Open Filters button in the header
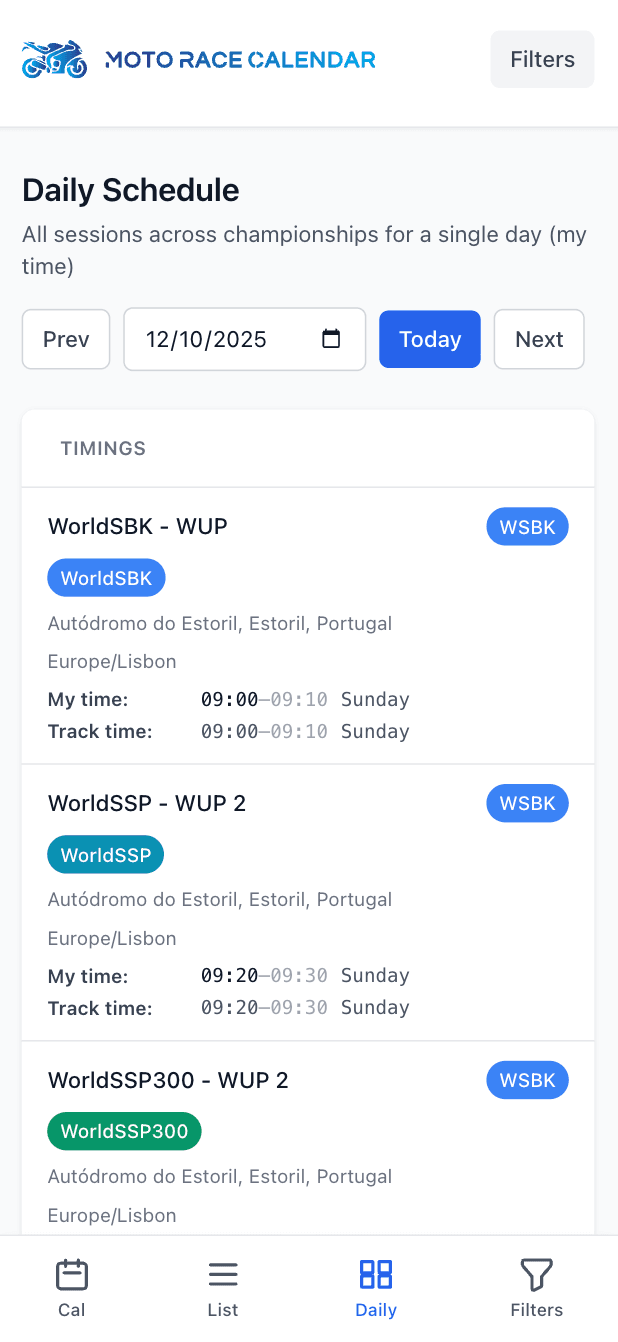The height and width of the screenshot is (1342, 618). tap(542, 59)
